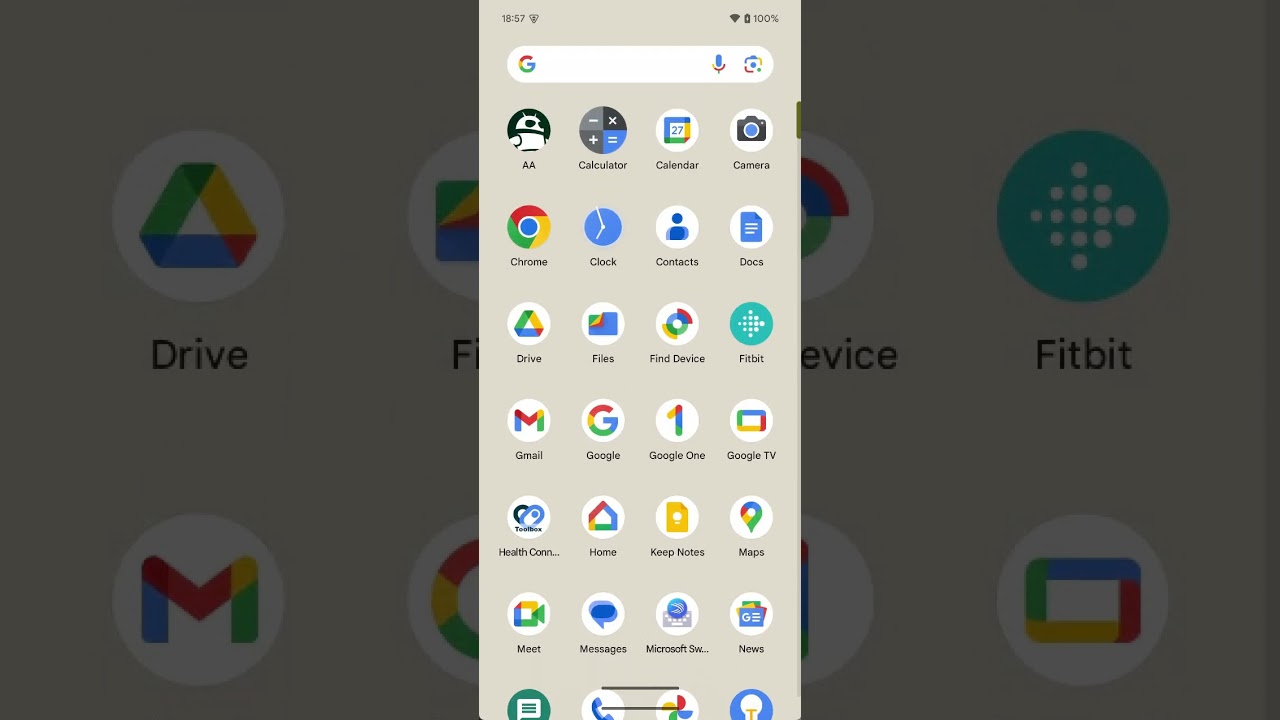Screen dimensions: 1280x720
Task: Open Keep Notes
Action: click(677, 519)
